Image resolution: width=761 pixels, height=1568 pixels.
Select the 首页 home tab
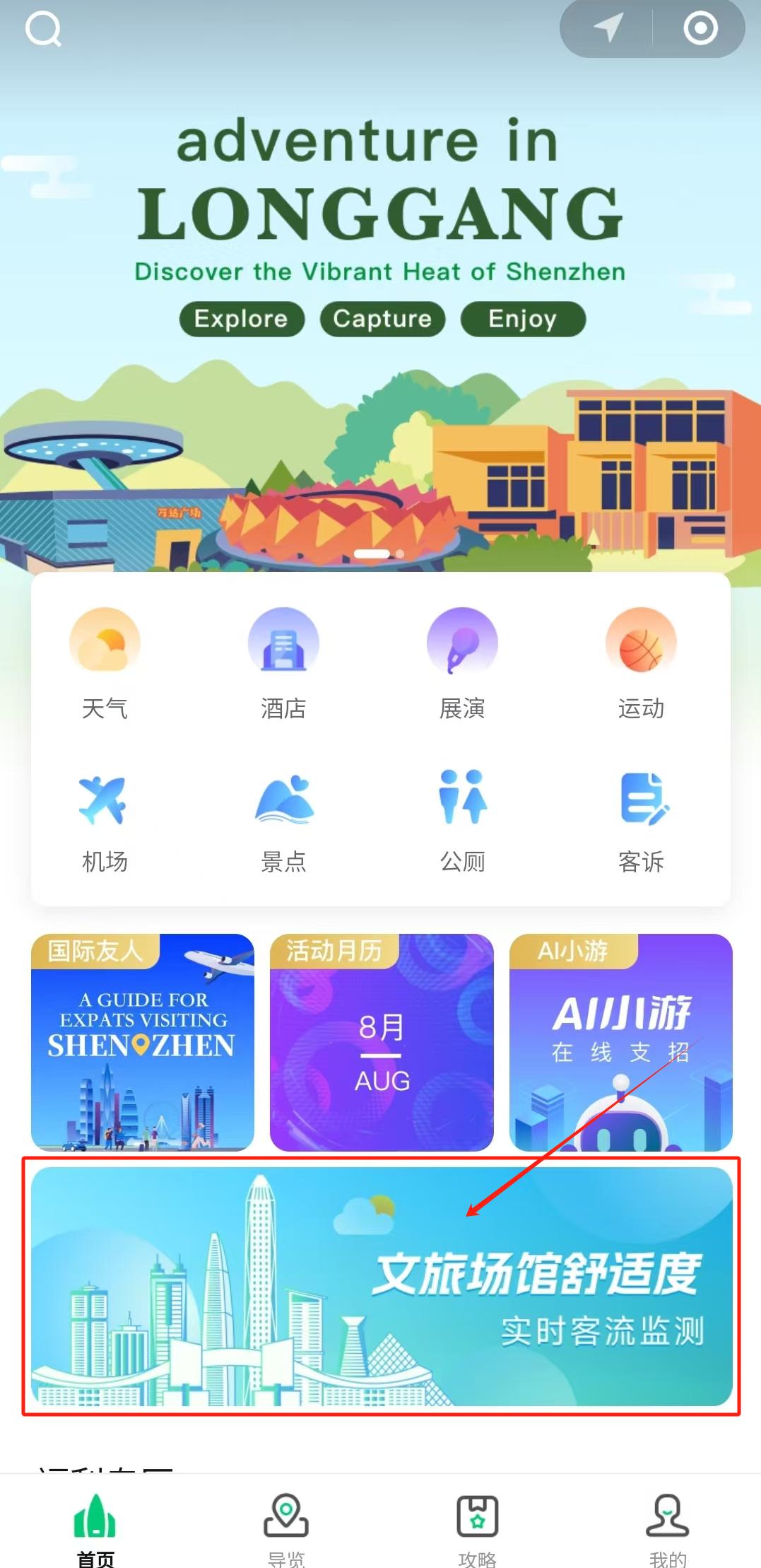(95, 1527)
